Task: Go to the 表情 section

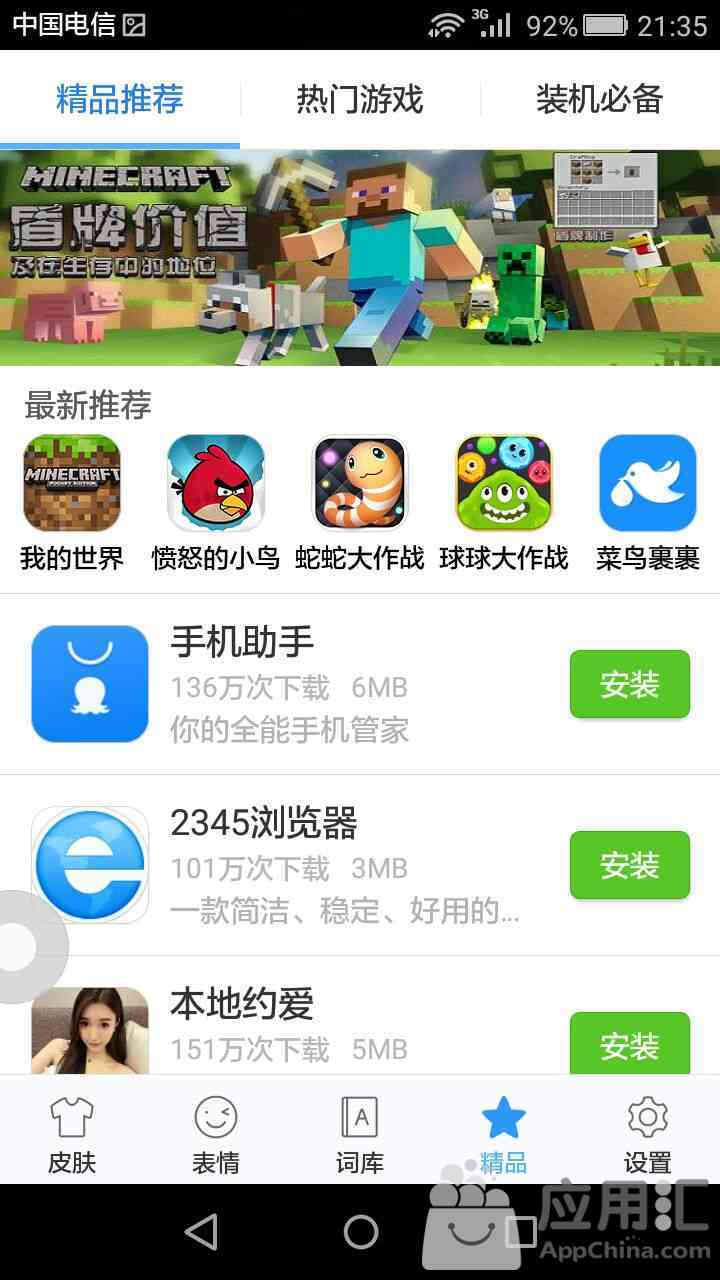Action: (x=216, y=1133)
